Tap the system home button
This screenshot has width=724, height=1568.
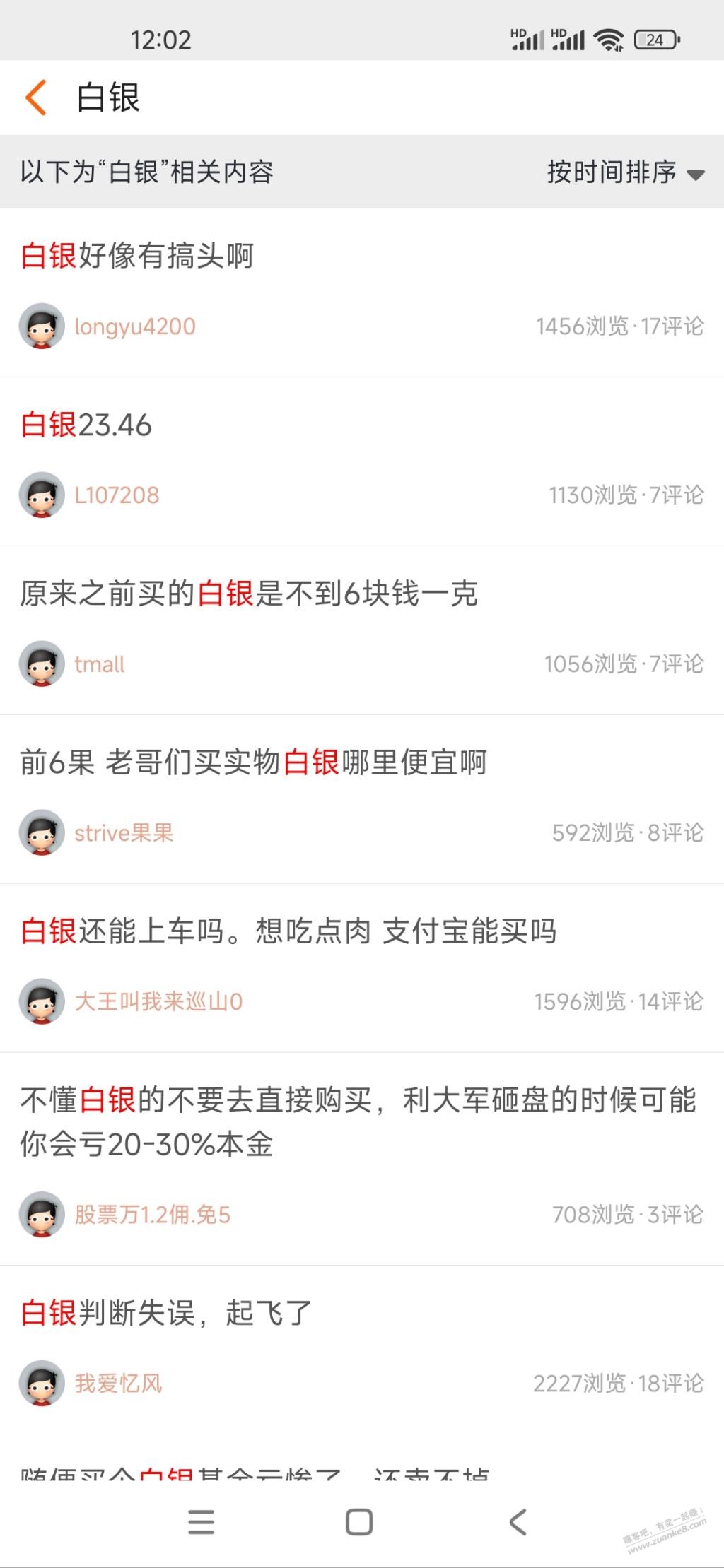359,1521
